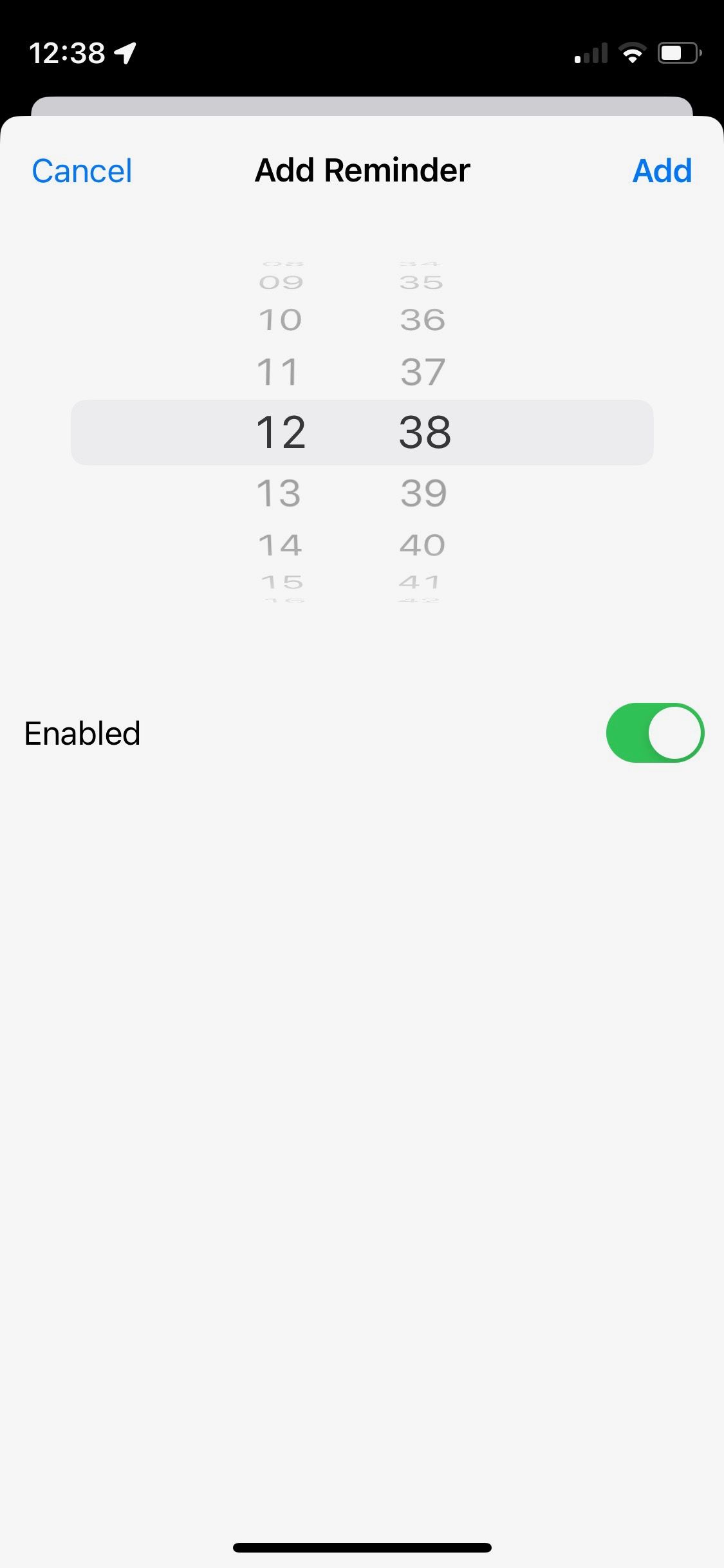Screen dimensions: 724x1568
Task: Select hour 13 in the picker
Action: coord(279,493)
